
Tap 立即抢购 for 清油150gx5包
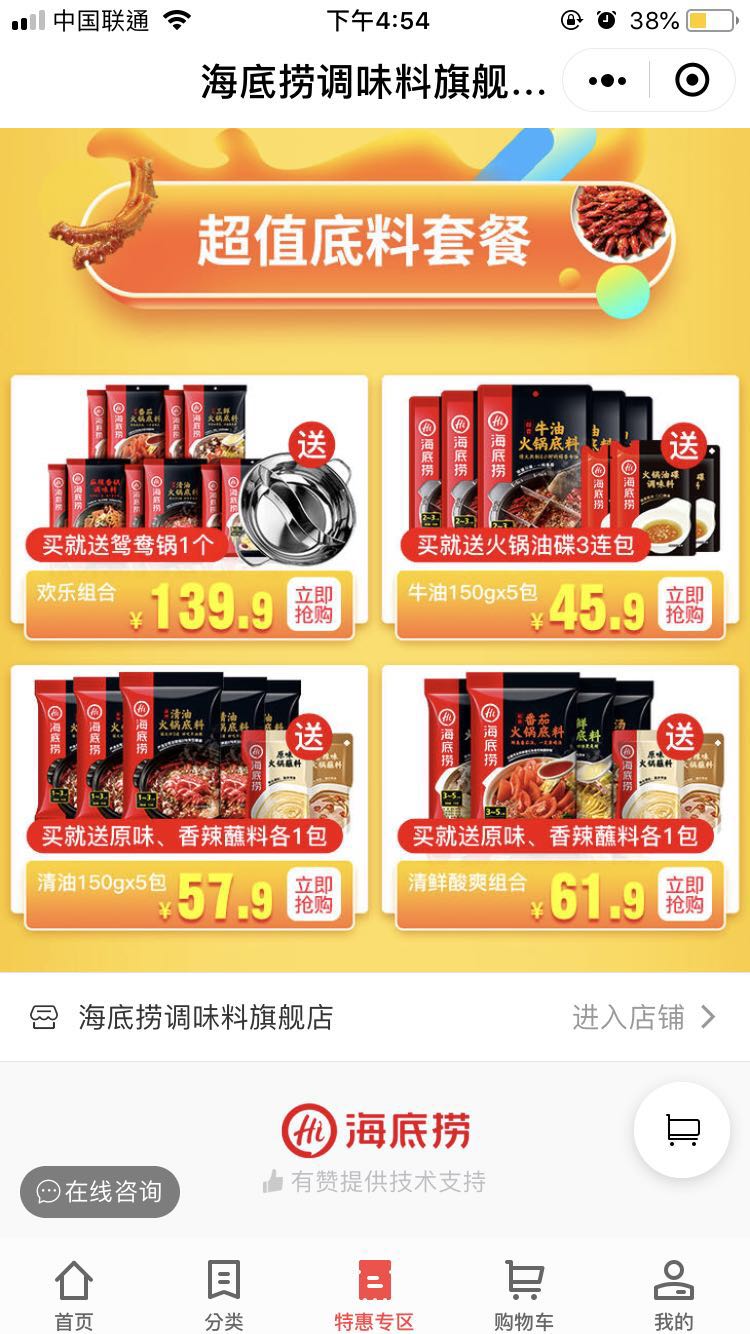coord(313,895)
